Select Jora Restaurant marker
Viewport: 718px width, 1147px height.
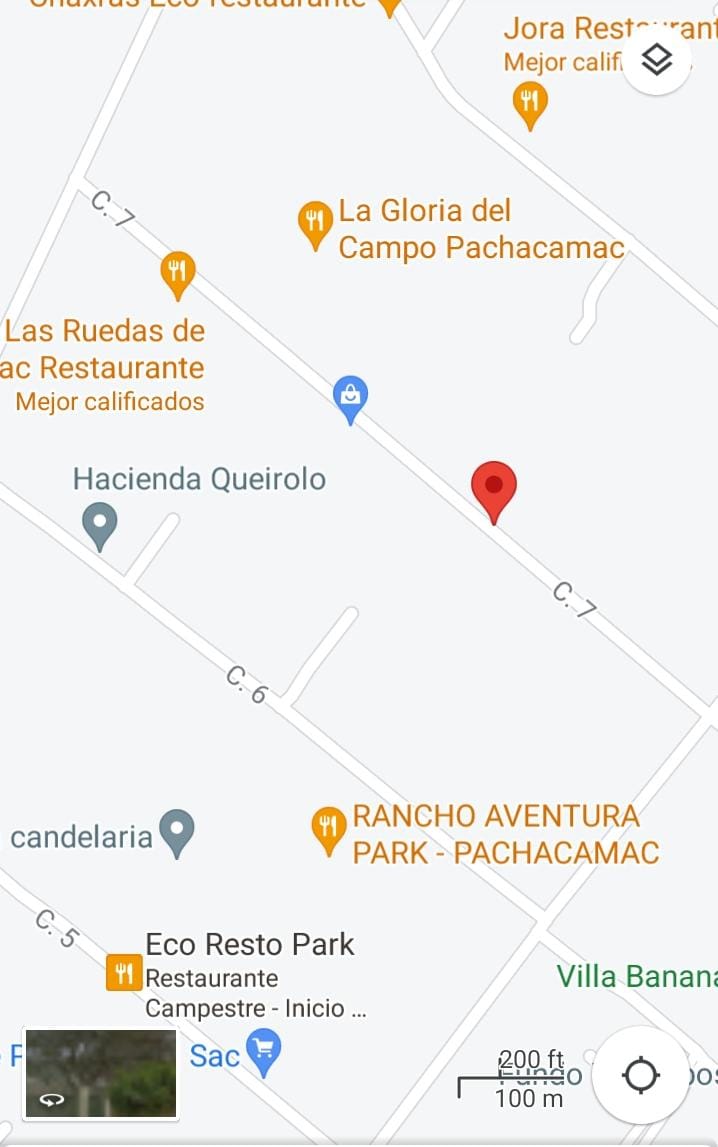click(x=530, y=102)
